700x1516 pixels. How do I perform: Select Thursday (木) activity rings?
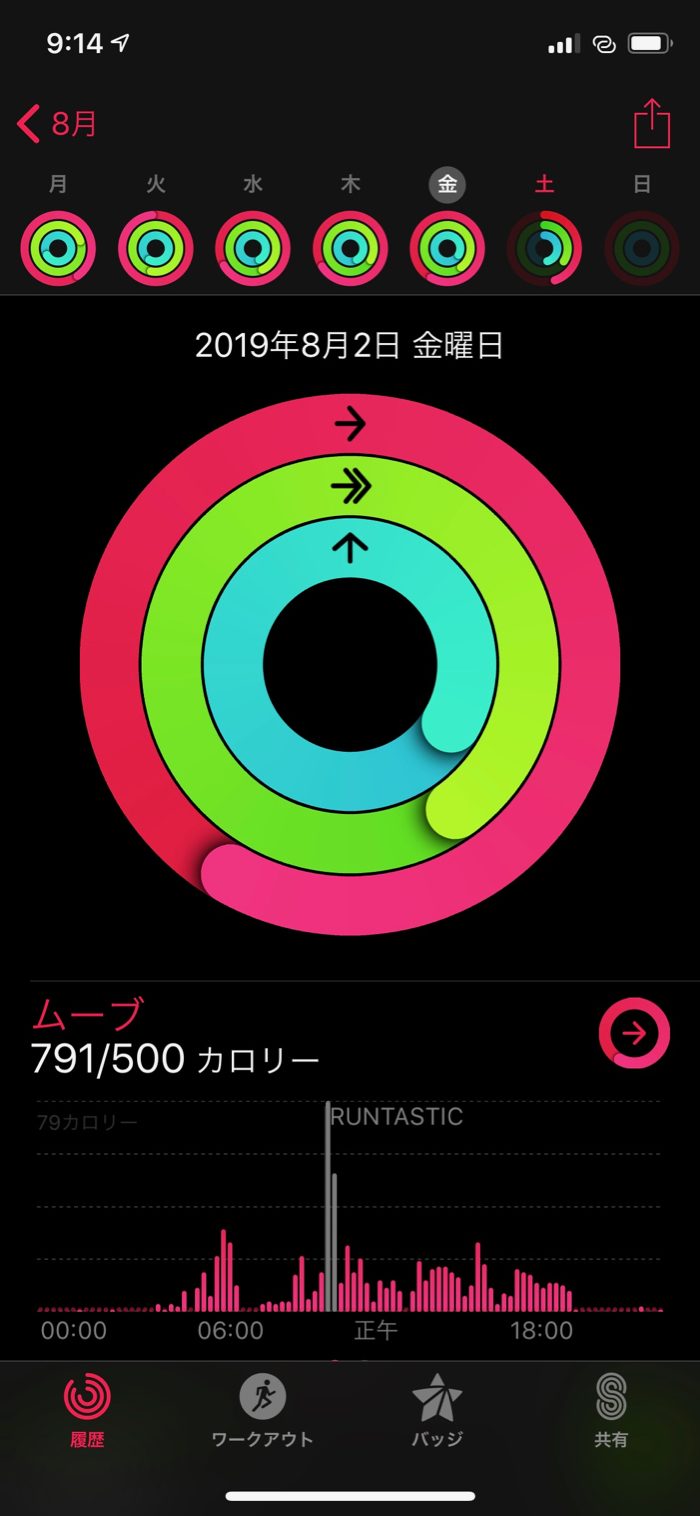(x=350, y=248)
